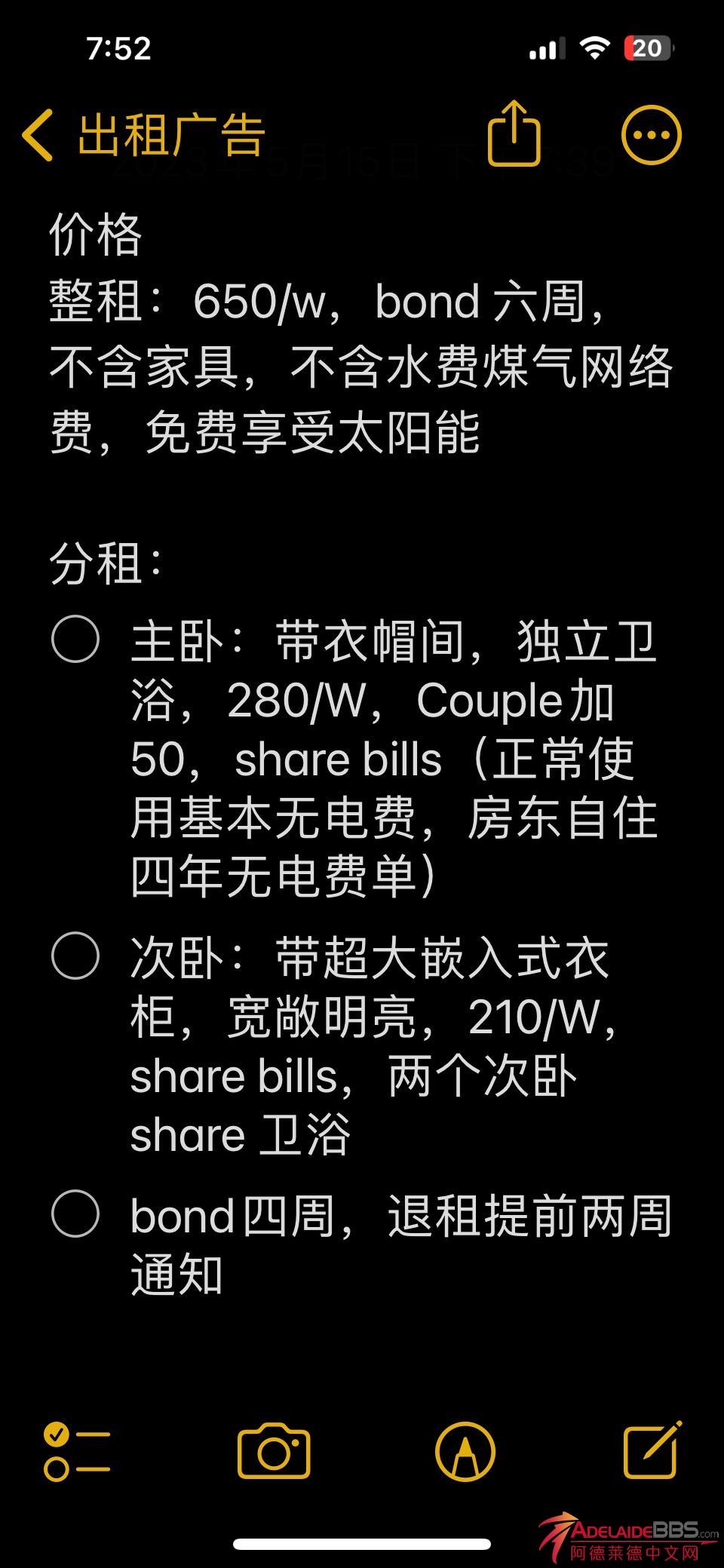Open the markup pen tool
This screenshot has width=724, height=1568.
pos(465,1451)
